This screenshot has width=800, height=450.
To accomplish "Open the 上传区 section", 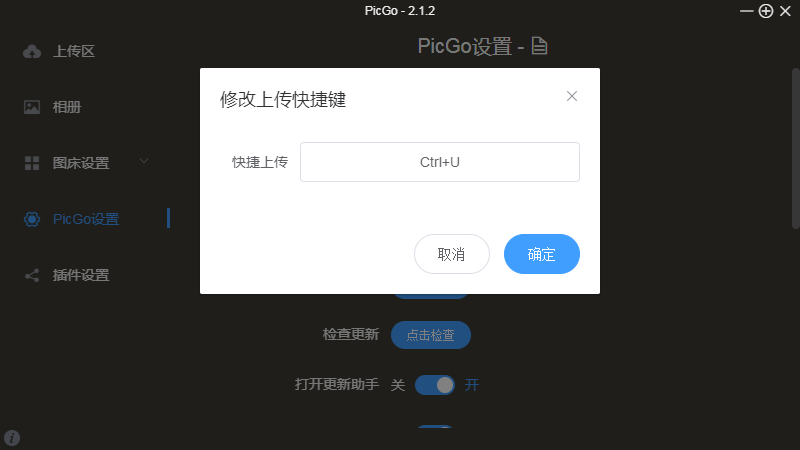I will 73,51.
